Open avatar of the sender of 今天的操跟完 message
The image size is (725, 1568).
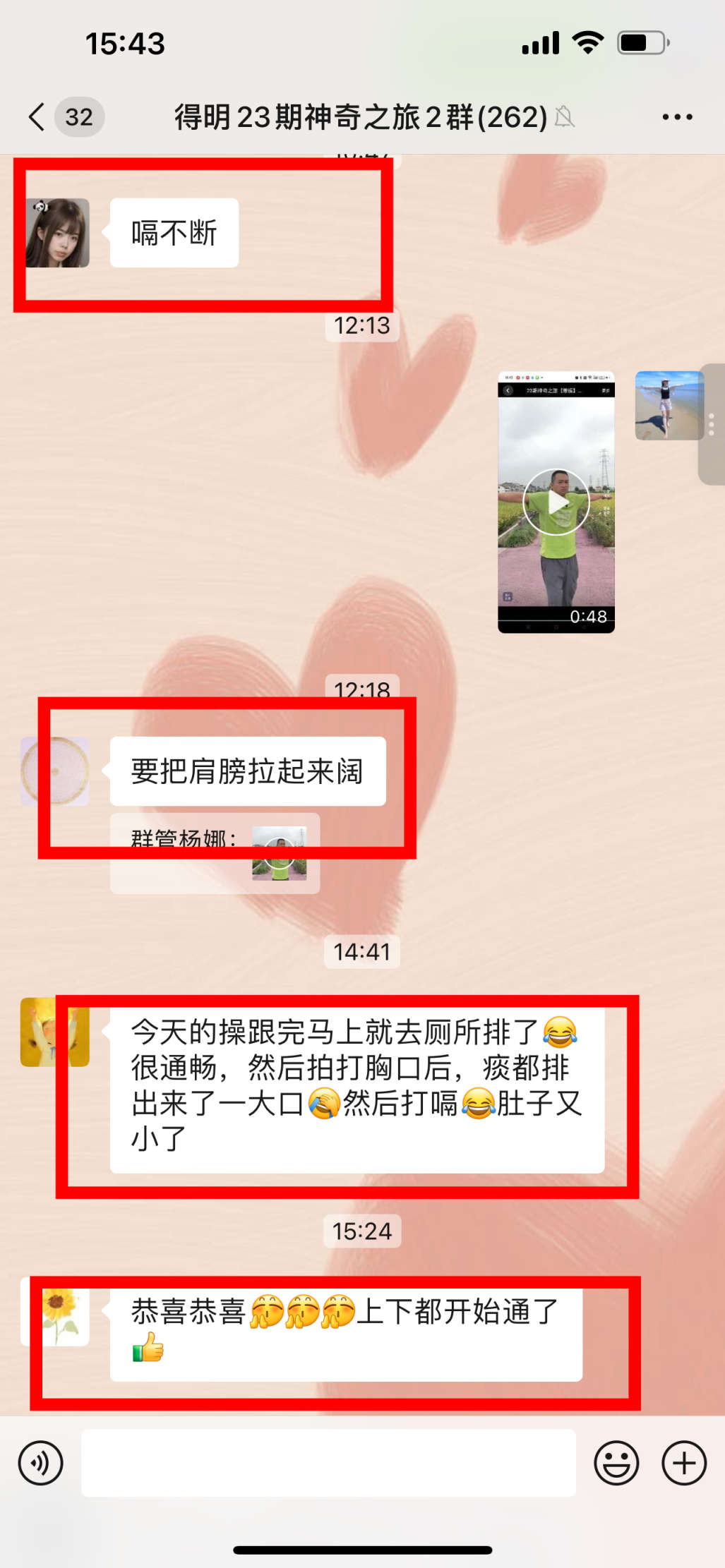coord(54,1032)
